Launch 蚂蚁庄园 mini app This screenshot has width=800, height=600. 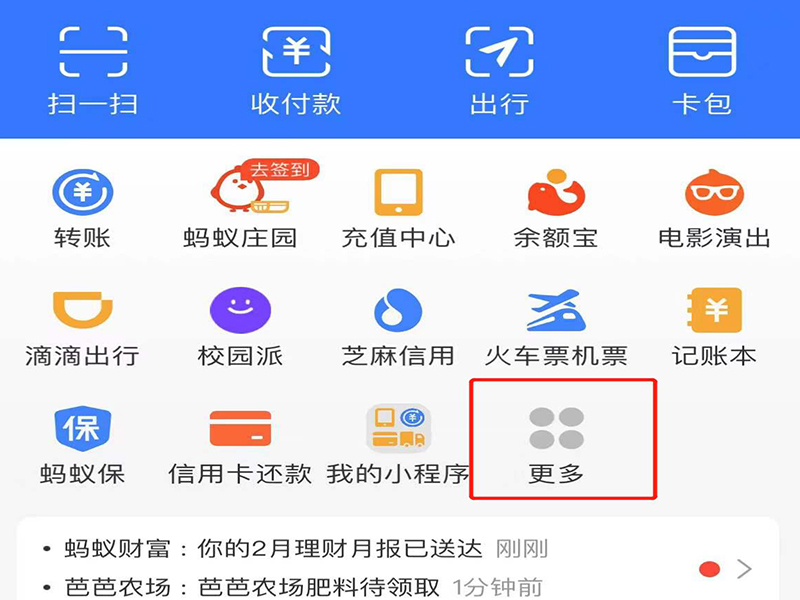[x=240, y=207]
